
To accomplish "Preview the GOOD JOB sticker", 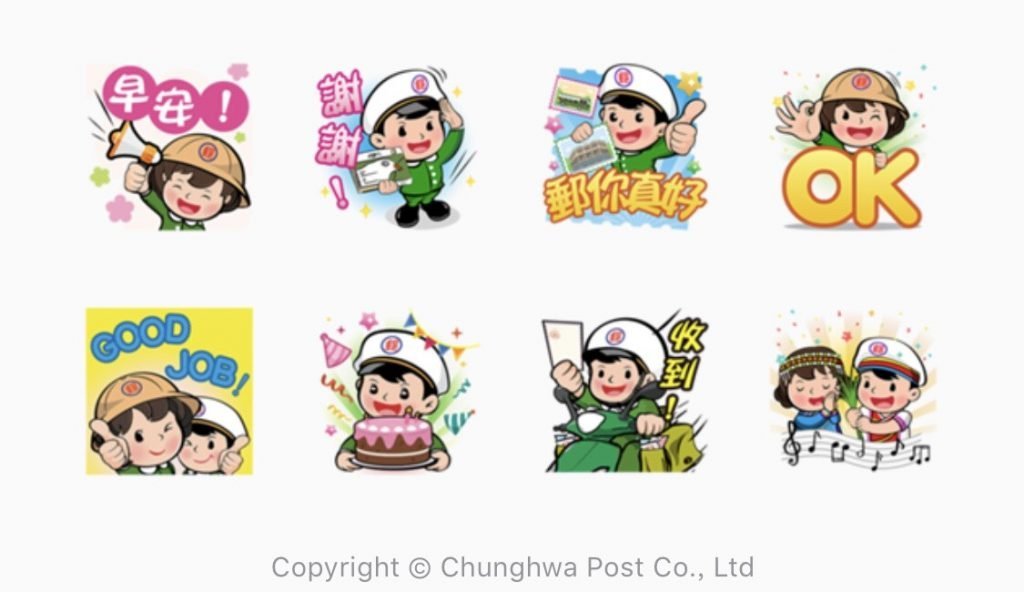I will pyautogui.click(x=168, y=391).
